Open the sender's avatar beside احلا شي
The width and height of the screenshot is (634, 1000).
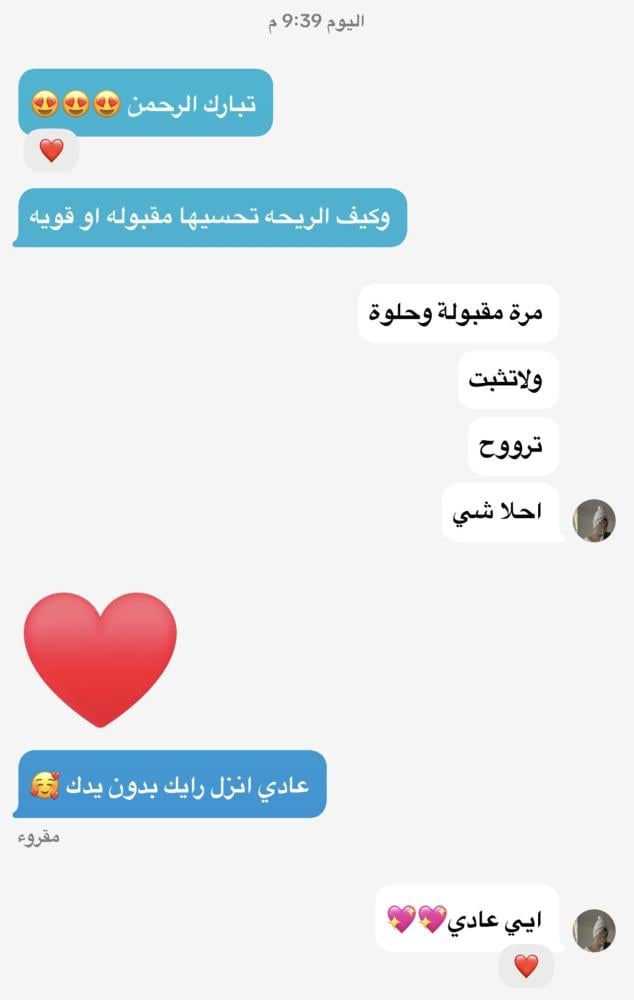pos(594,521)
